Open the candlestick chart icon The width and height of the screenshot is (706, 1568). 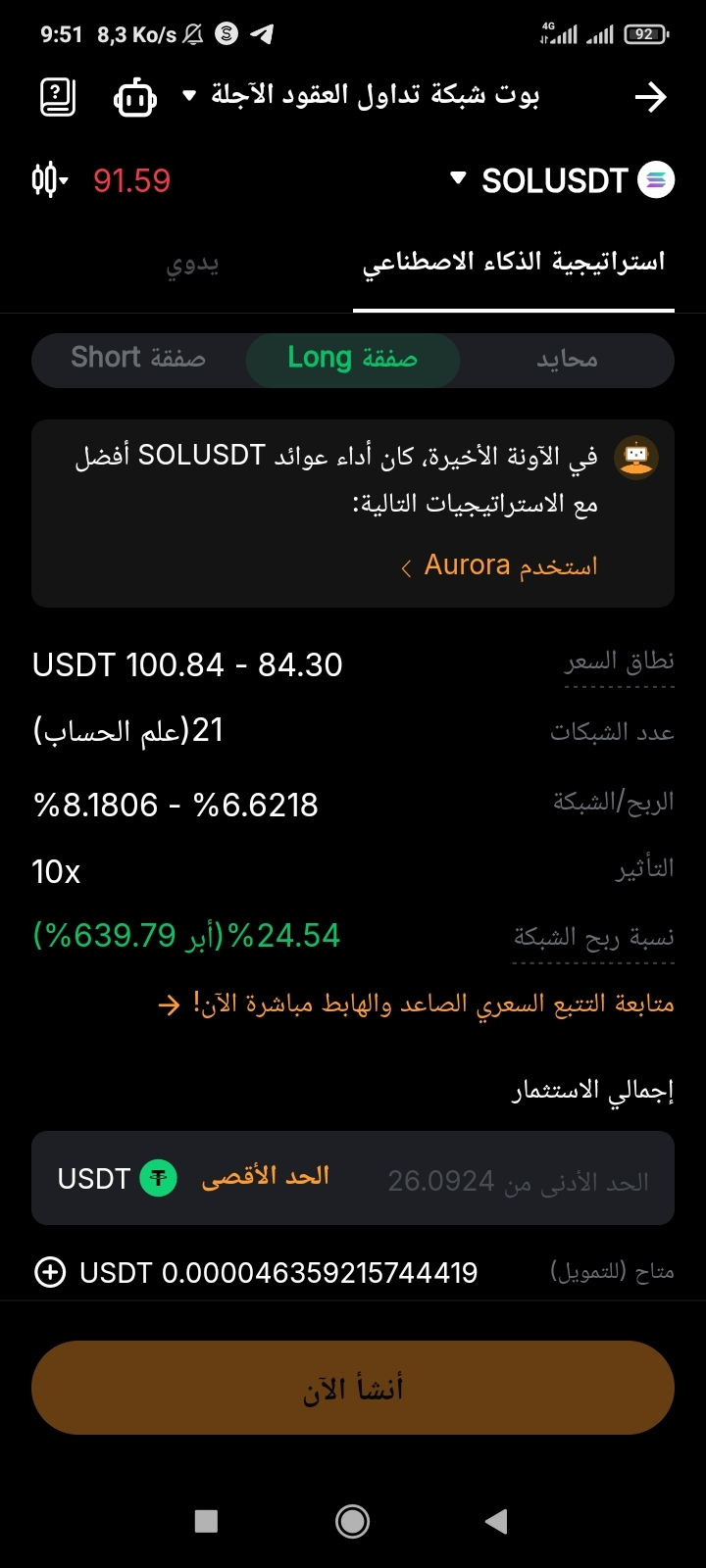point(49,180)
